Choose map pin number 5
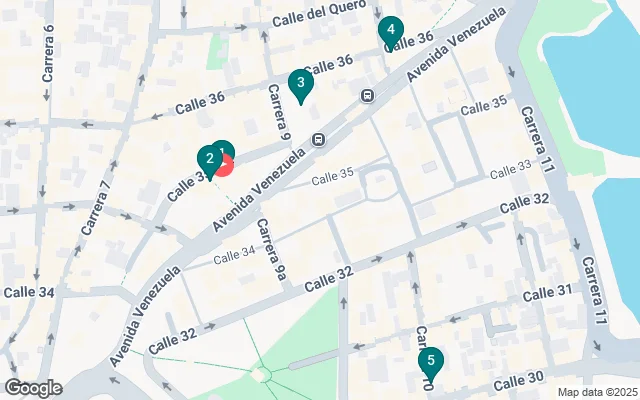Image resolution: width=640 pixels, height=400 pixels. (x=431, y=362)
